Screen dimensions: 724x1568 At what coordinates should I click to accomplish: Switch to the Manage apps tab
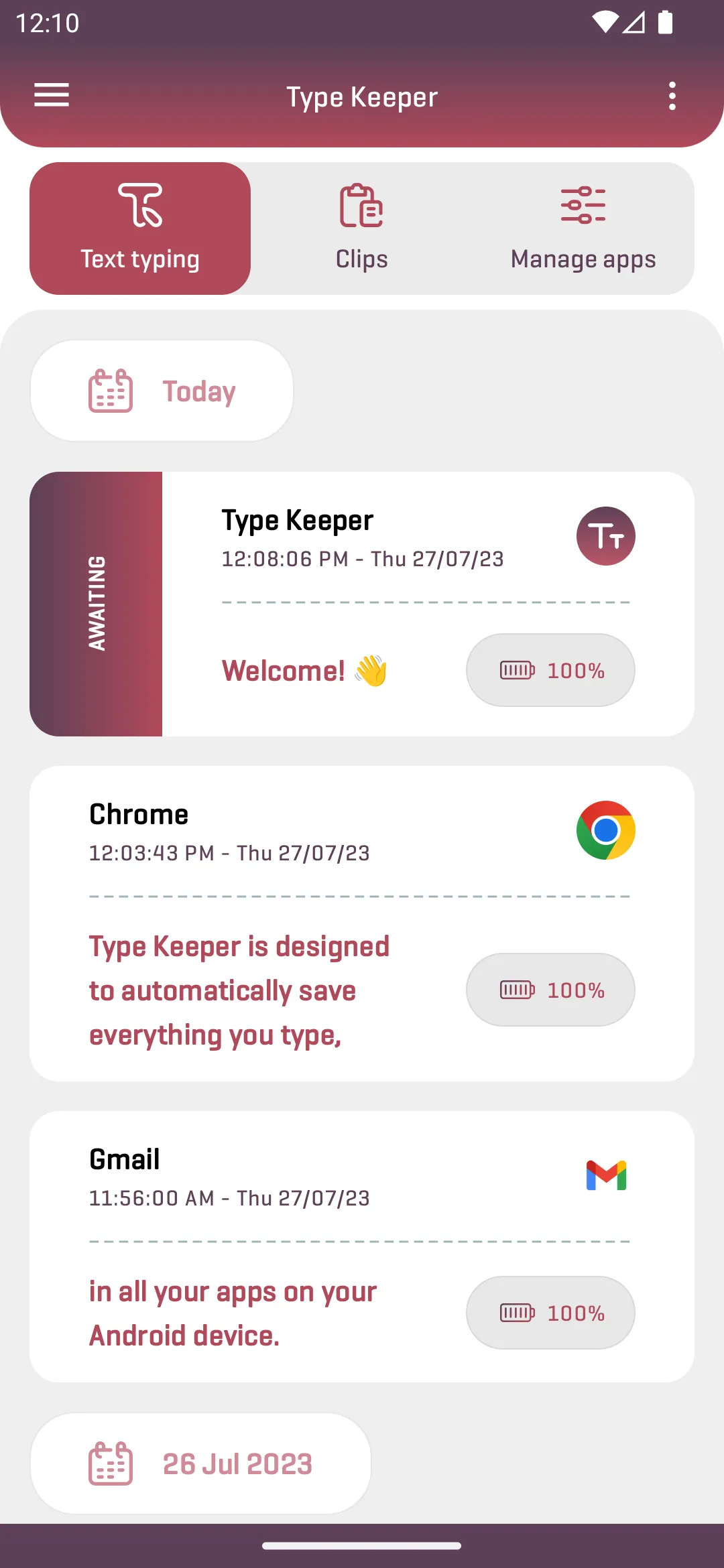tap(583, 228)
